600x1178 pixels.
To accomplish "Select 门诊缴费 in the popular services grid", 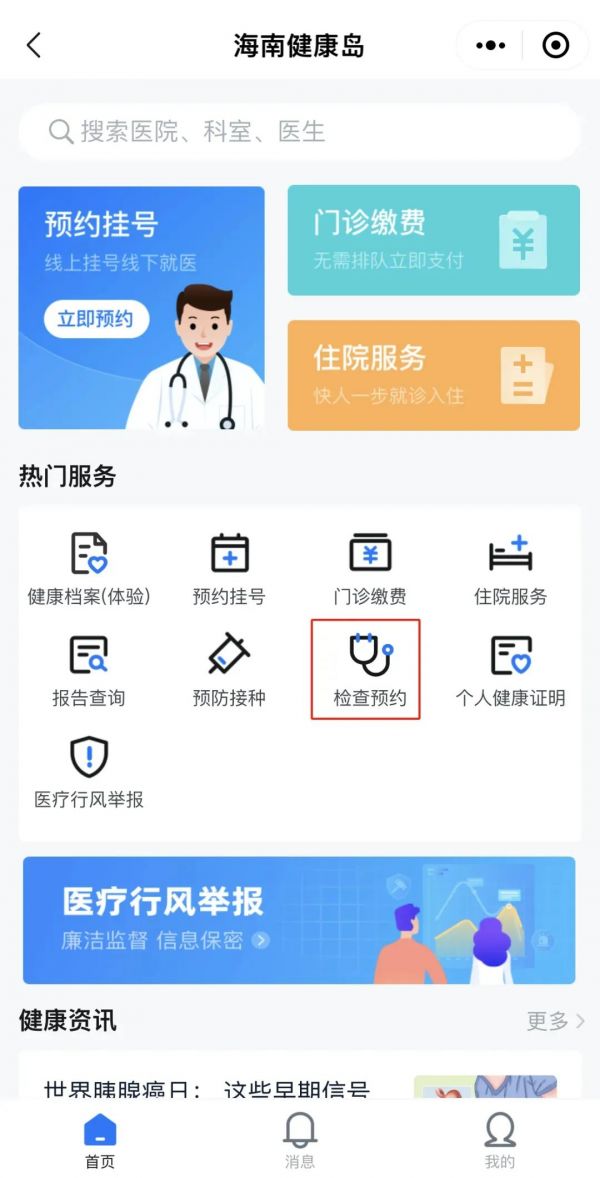I will point(370,570).
